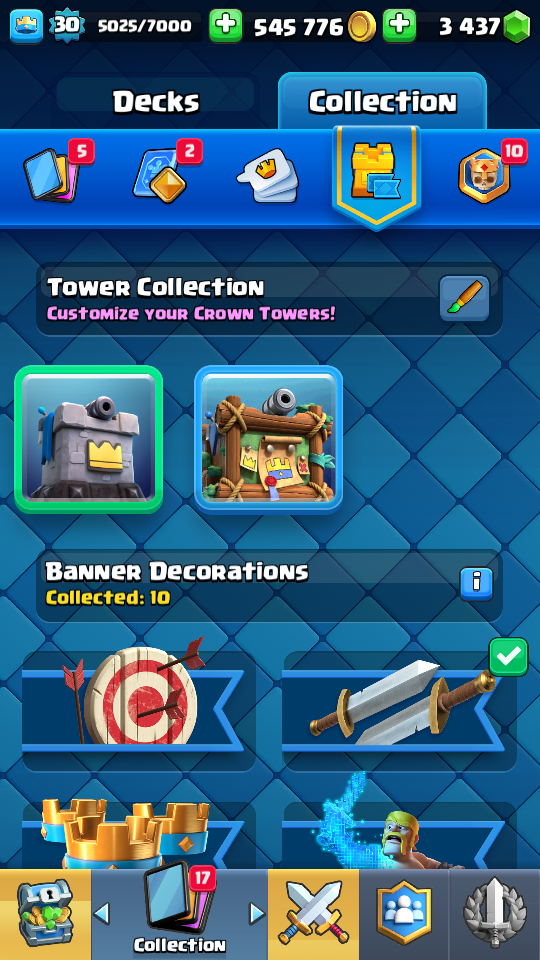Tap the paintbrush customize tower button
Screen dimensions: 540x960
click(464, 299)
